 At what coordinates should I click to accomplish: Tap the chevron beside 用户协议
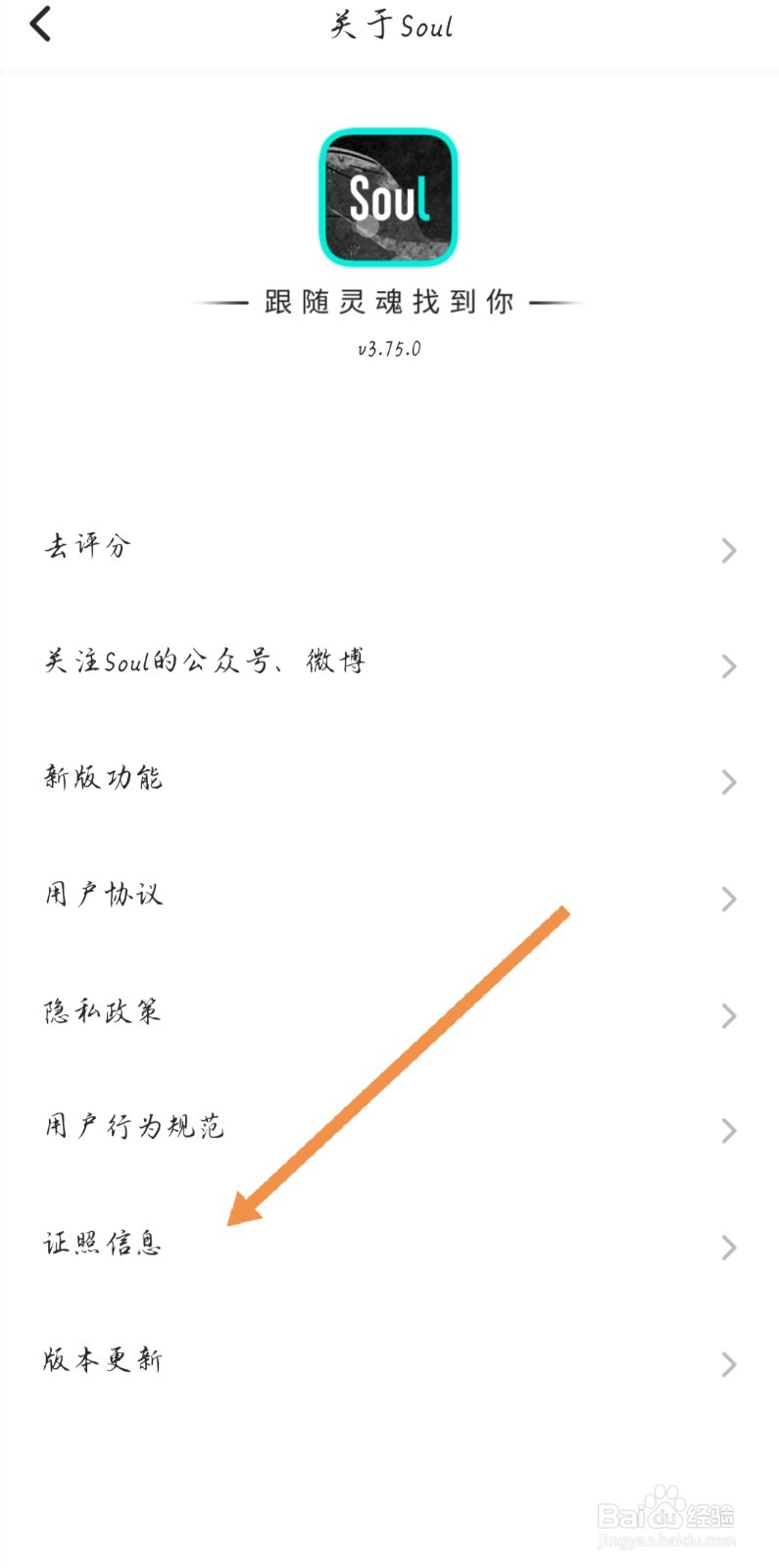coord(727,899)
